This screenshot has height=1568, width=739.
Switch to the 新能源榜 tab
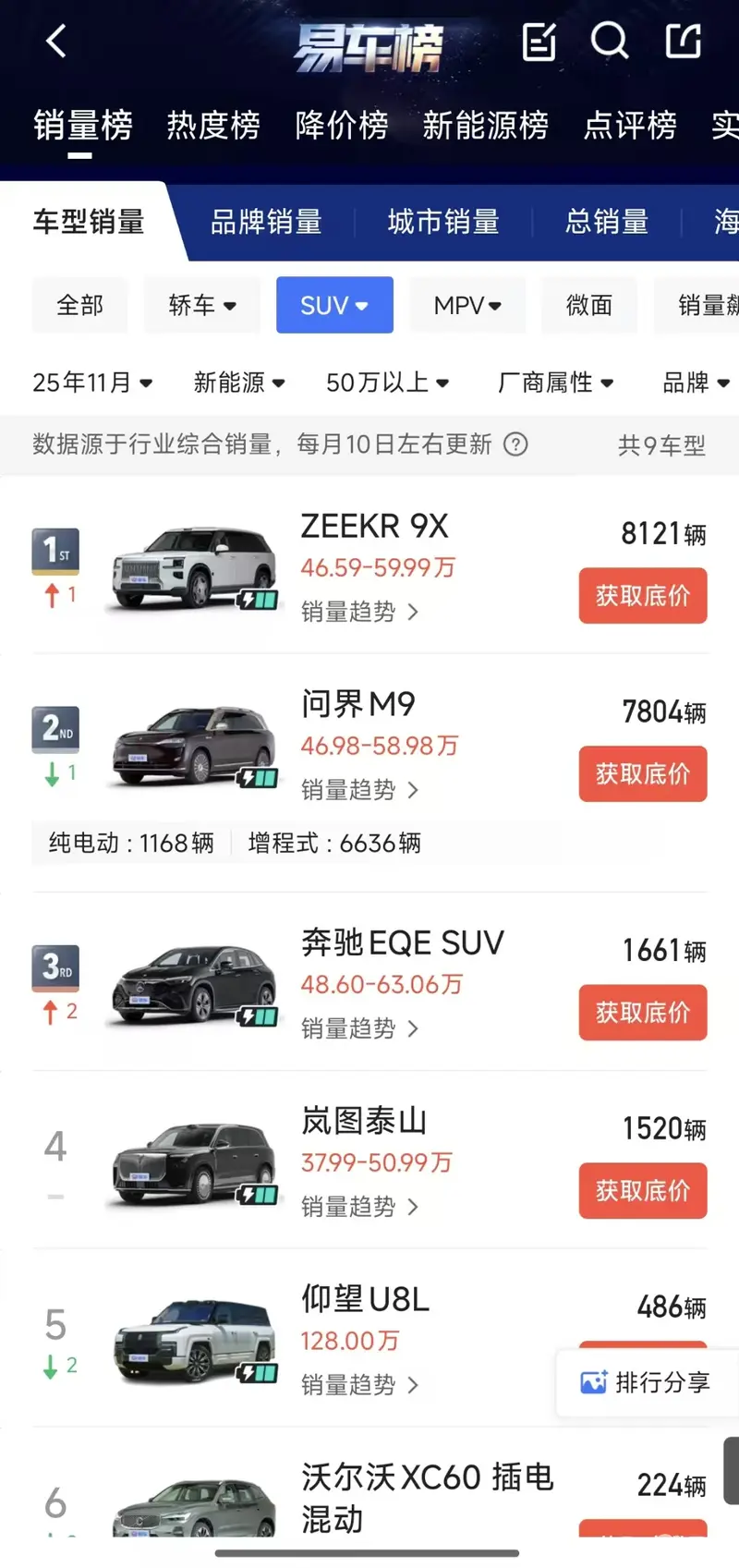point(485,125)
